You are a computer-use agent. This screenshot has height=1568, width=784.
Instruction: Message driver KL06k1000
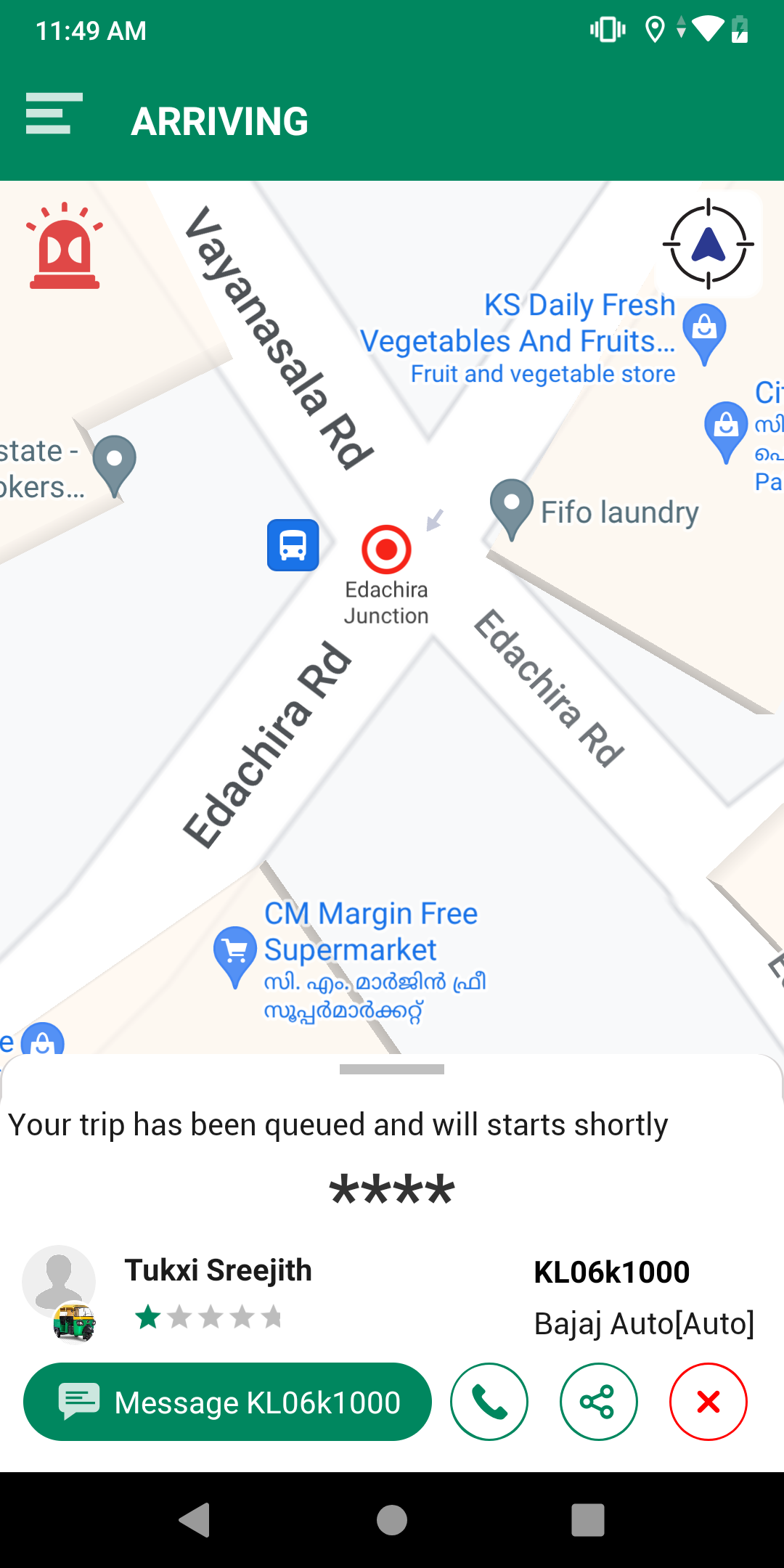pyautogui.click(x=228, y=1402)
